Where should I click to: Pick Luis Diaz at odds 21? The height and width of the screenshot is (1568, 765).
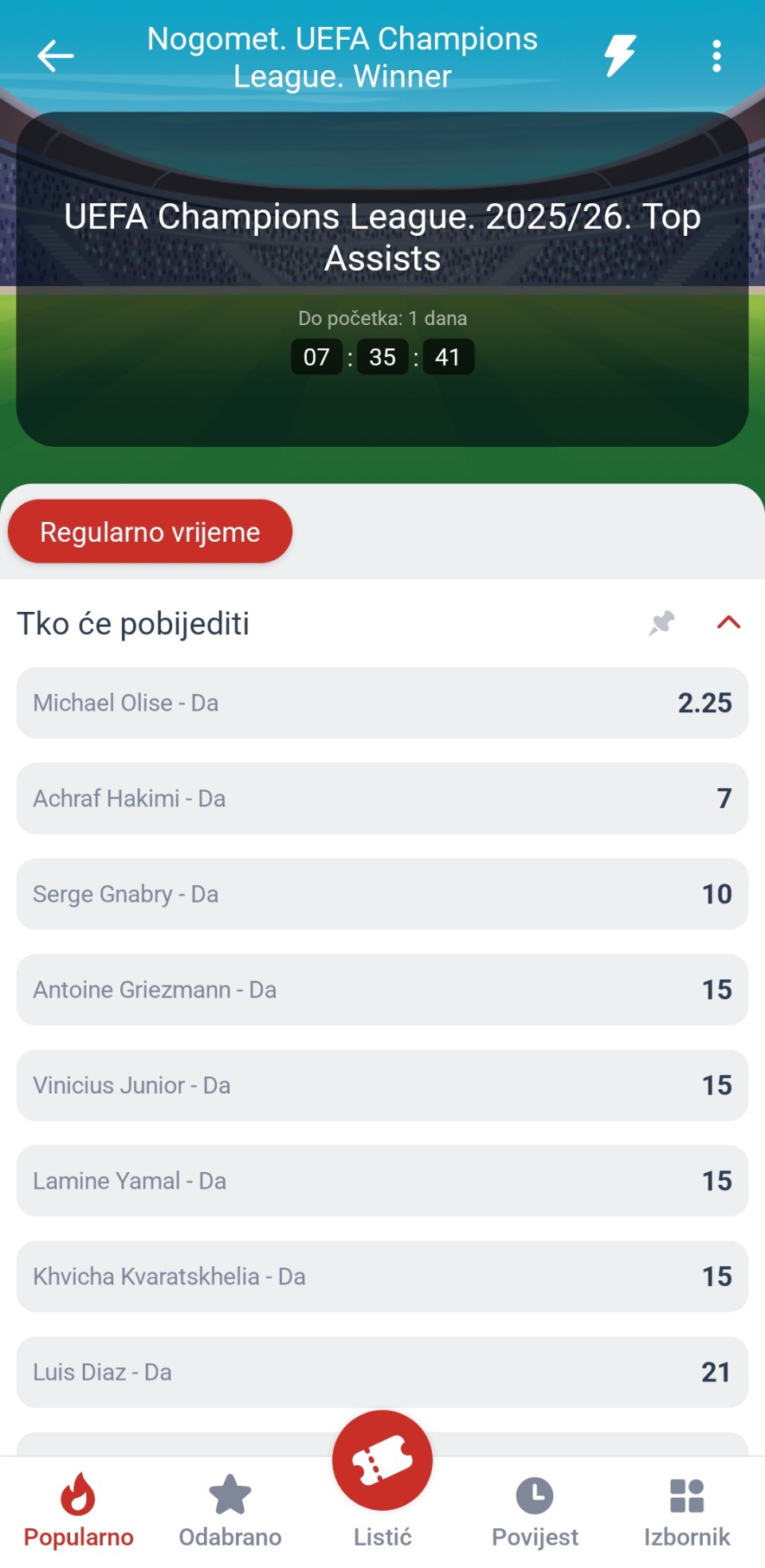point(382,1372)
